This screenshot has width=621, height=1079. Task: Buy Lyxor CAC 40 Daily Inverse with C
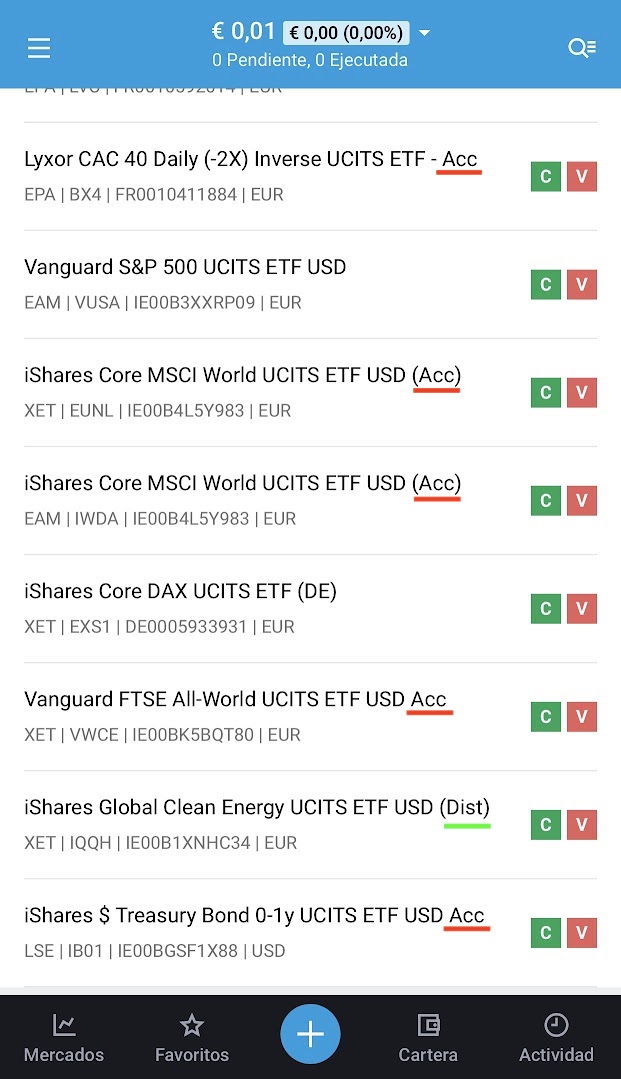point(546,177)
